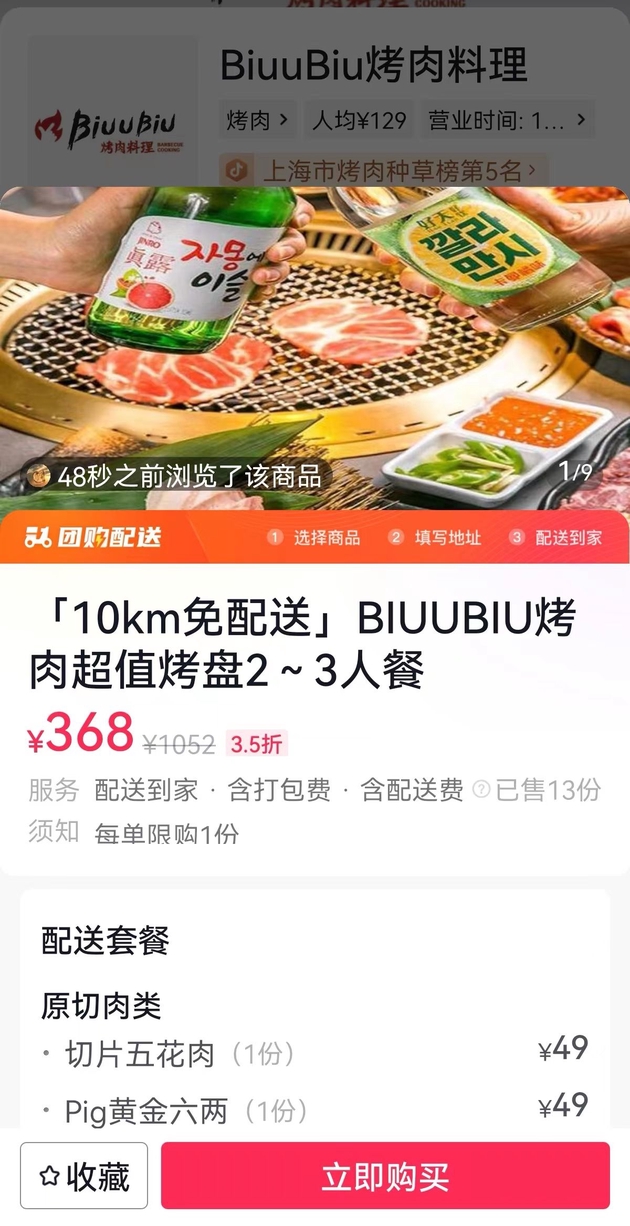This screenshot has width=630, height=1226.
Task: Tap the 立即购买 button
Action: (385, 1176)
